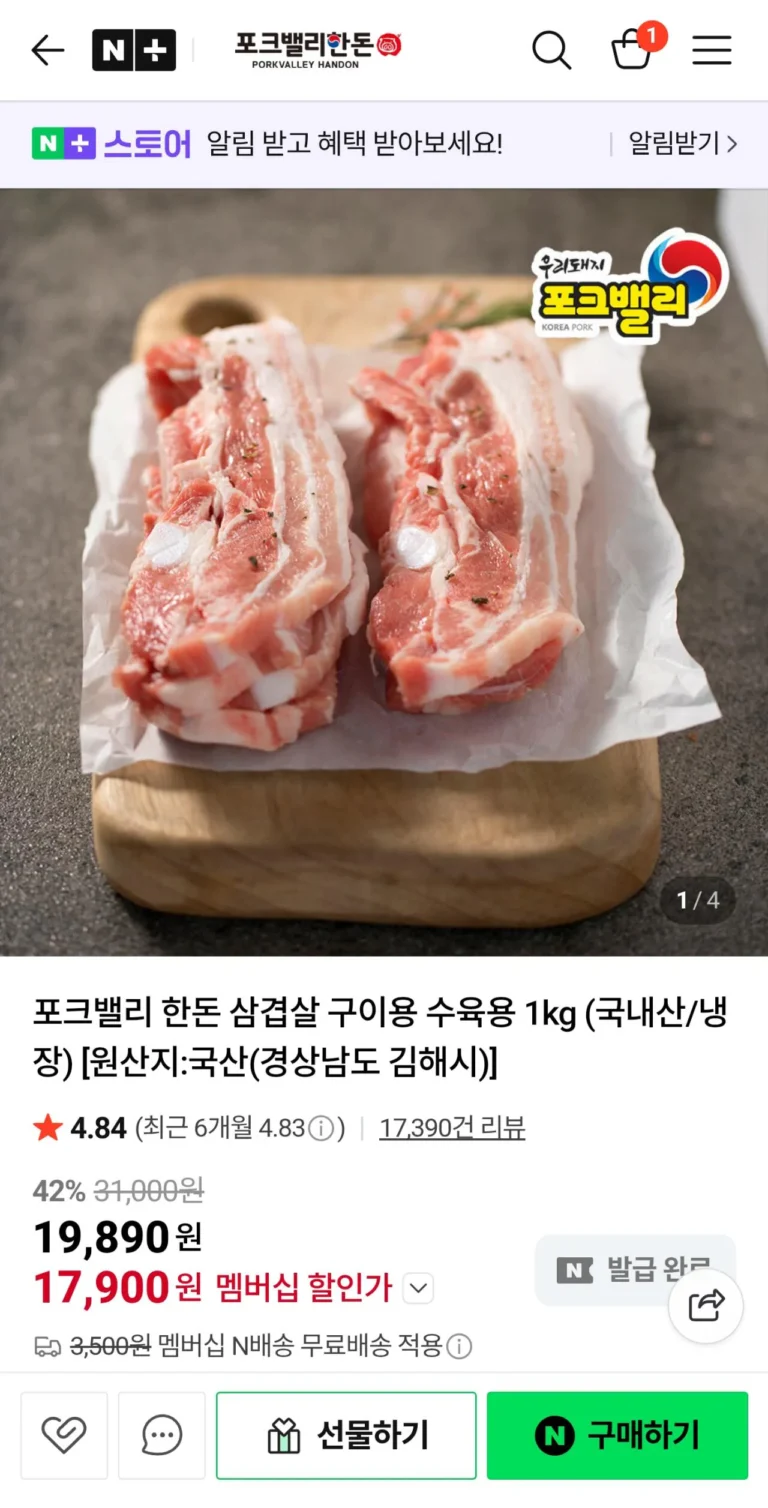Open the chat inquiry button

[161, 1436]
